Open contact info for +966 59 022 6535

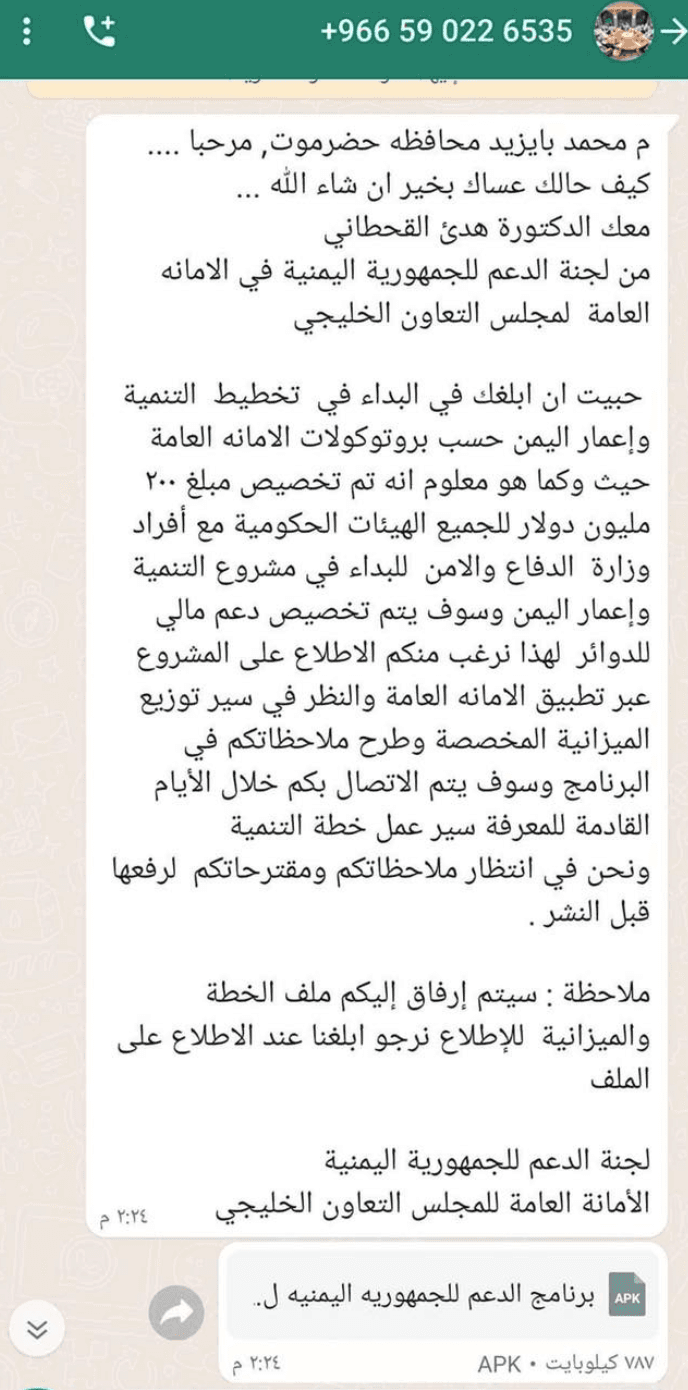pyautogui.click(x=446, y=31)
